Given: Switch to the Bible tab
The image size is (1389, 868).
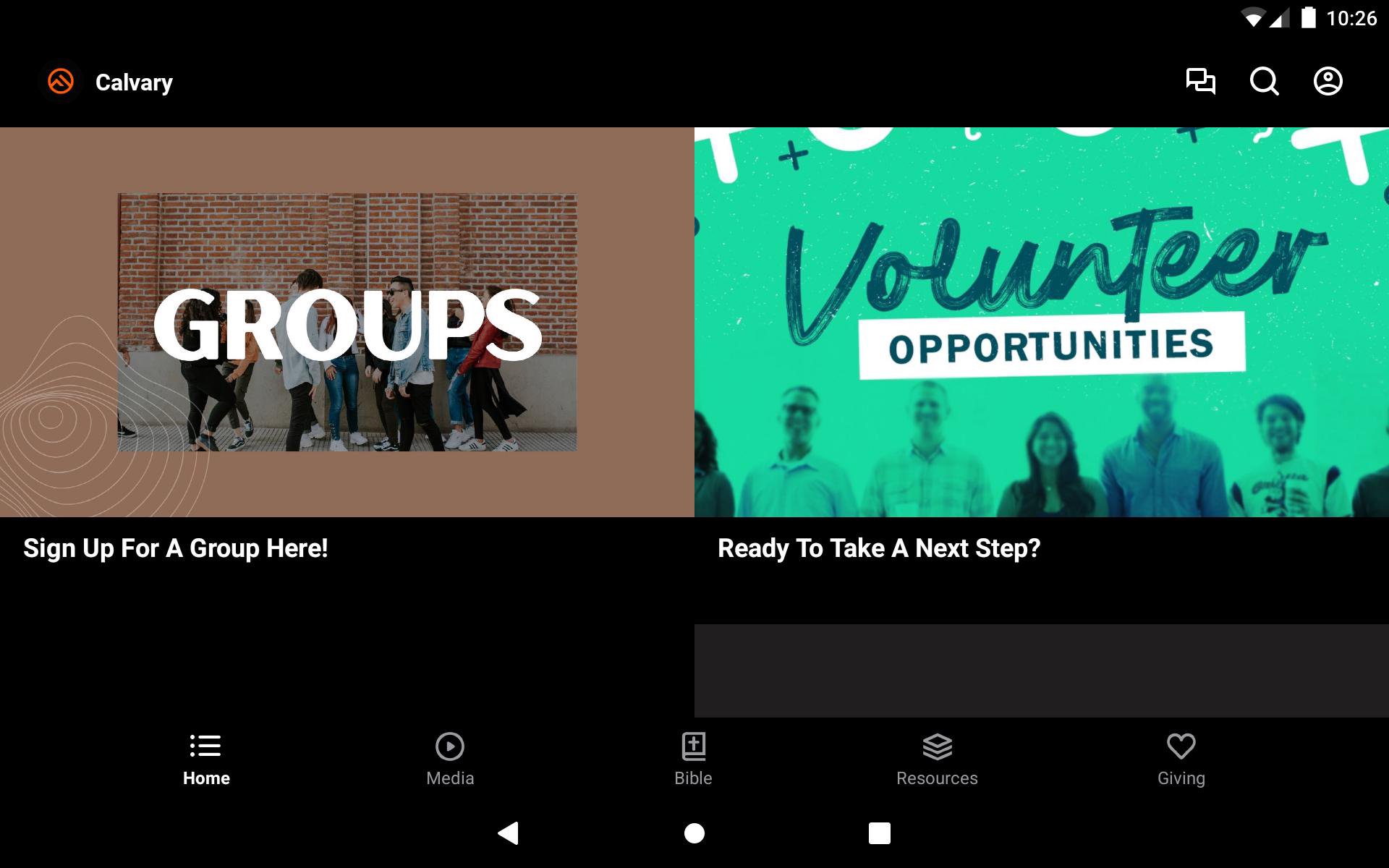Looking at the screenshot, I should click(693, 759).
